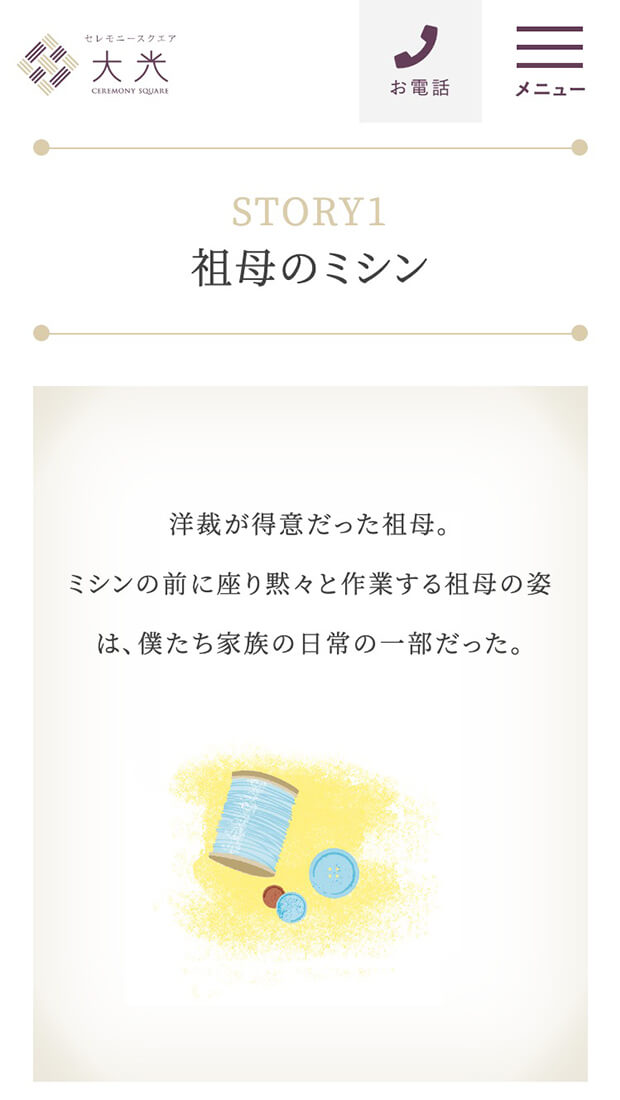This screenshot has width=620, height=1100.
Task: Go to the 大光 Ceremony Square homepage
Action: [x=97, y=63]
